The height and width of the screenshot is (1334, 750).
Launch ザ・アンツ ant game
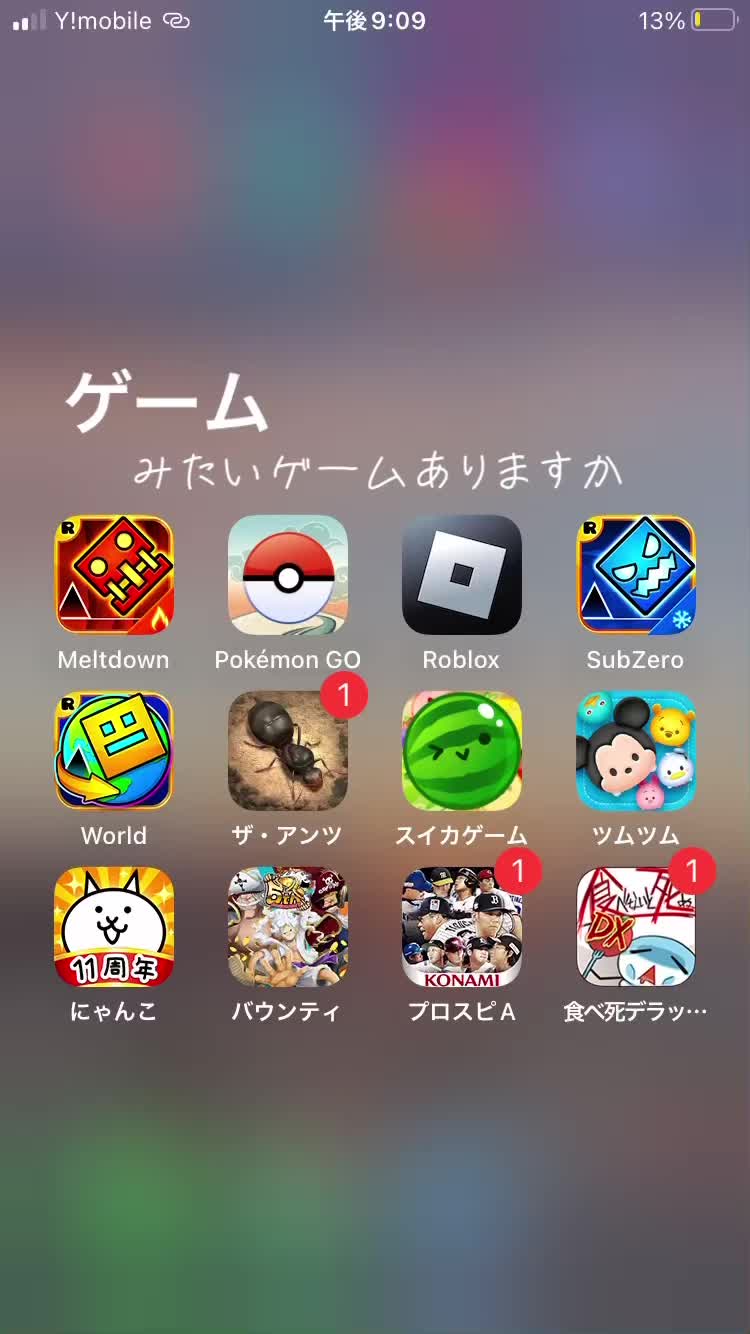click(x=288, y=751)
